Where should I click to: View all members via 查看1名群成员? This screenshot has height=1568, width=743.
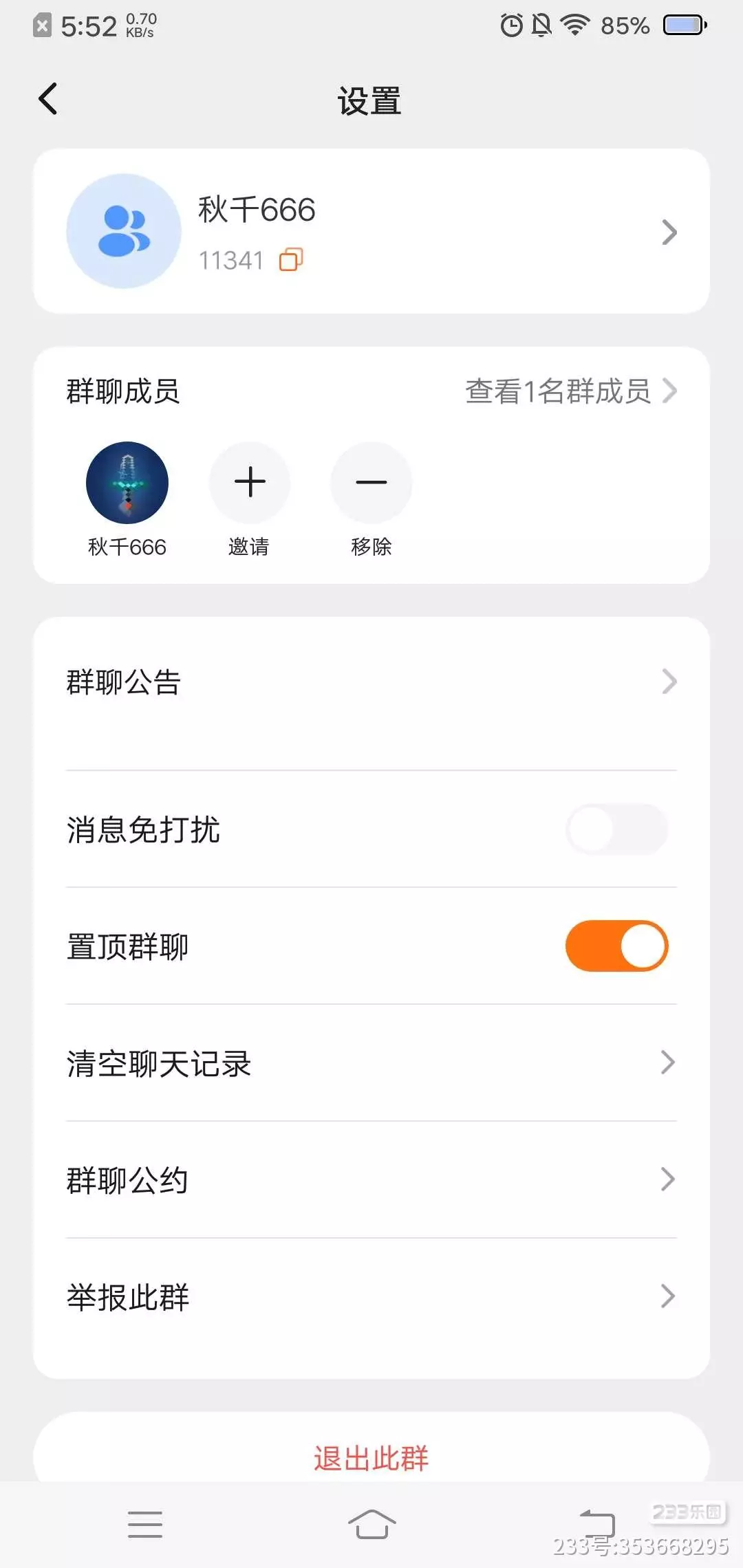(570, 391)
